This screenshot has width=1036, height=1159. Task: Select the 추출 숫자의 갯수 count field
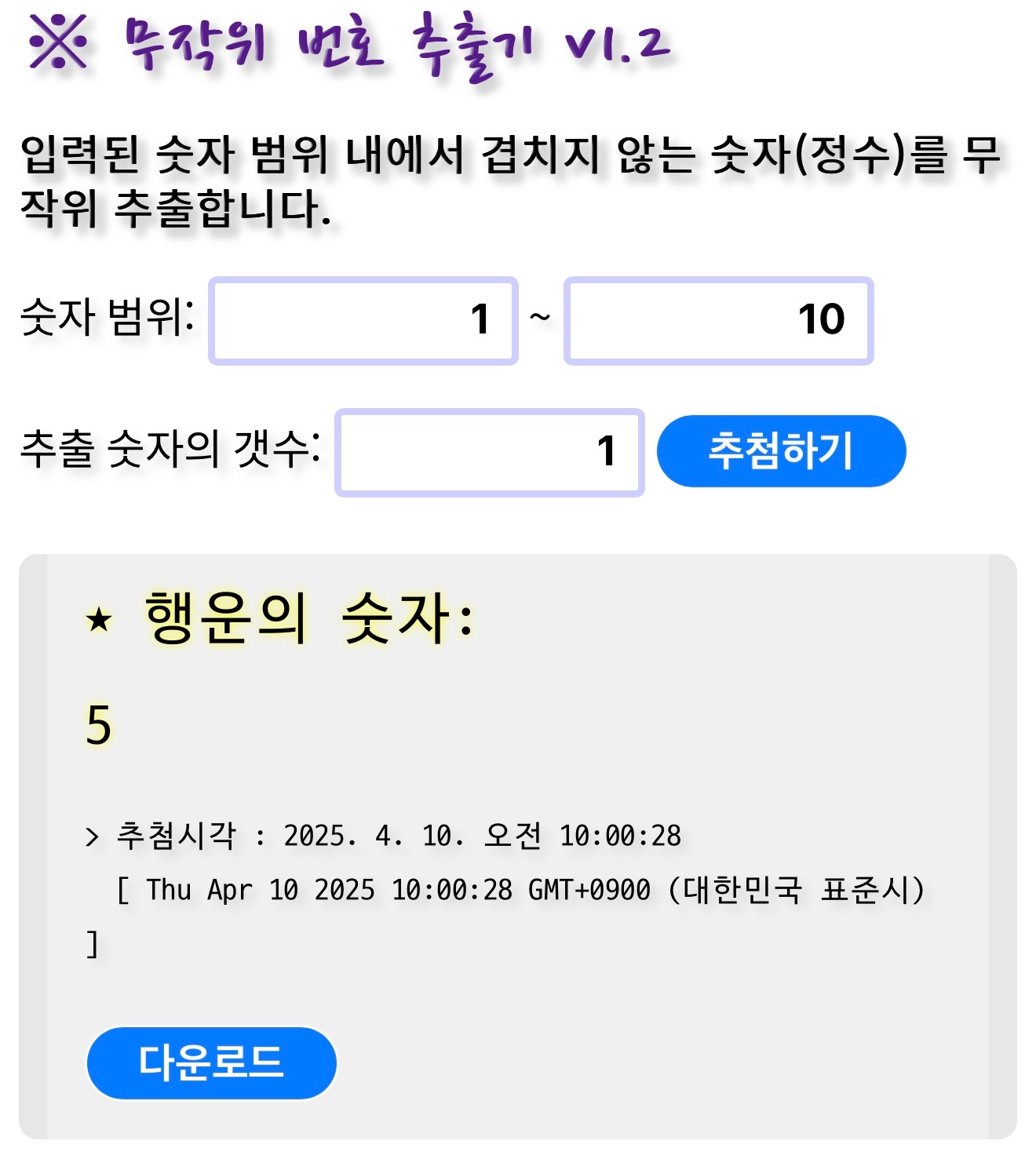[x=489, y=452]
